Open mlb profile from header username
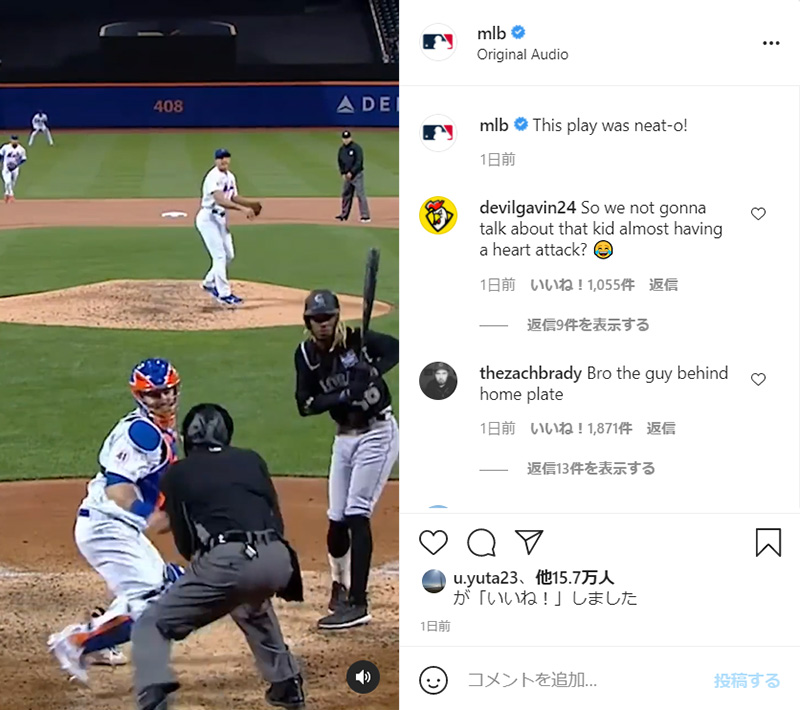 click(x=492, y=33)
